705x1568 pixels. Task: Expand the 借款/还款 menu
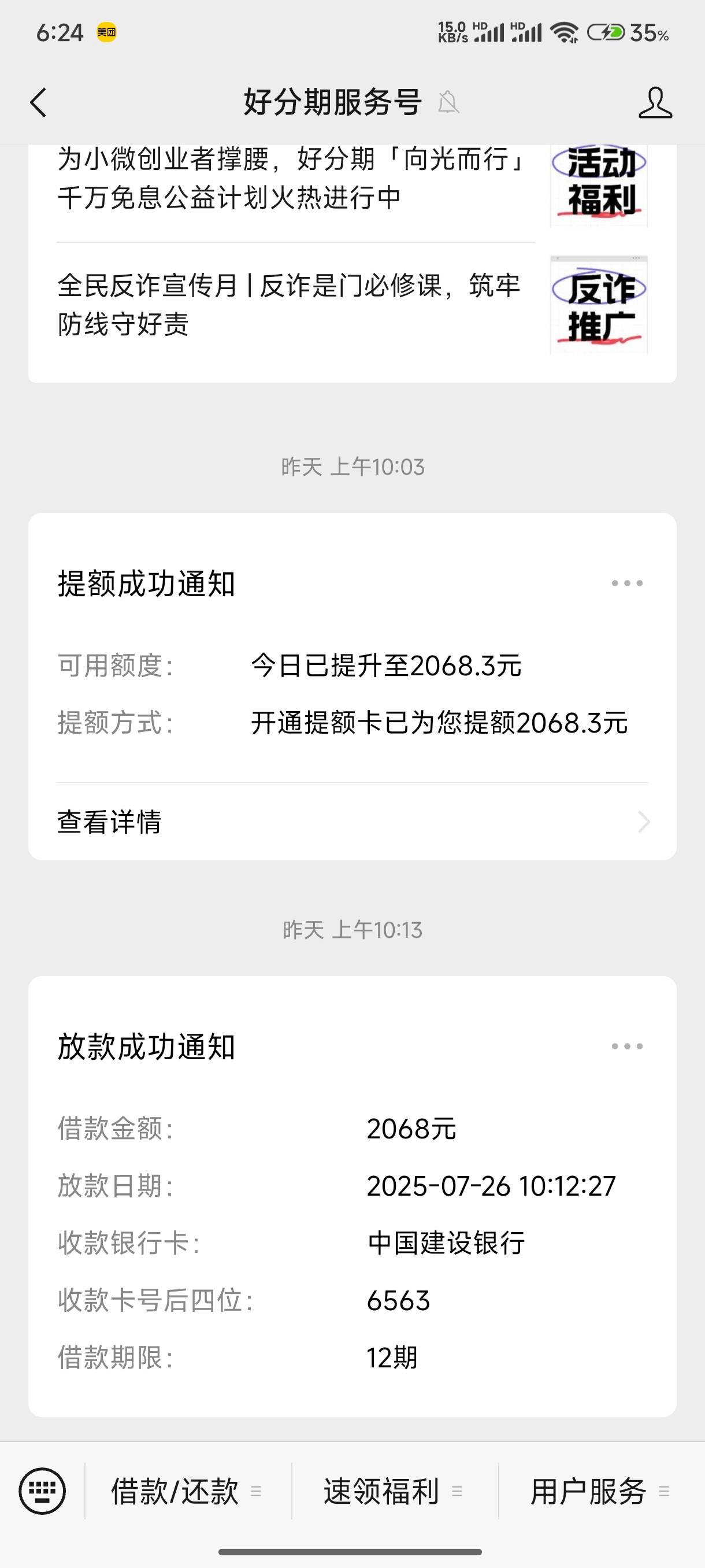[x=187, y=1491]
